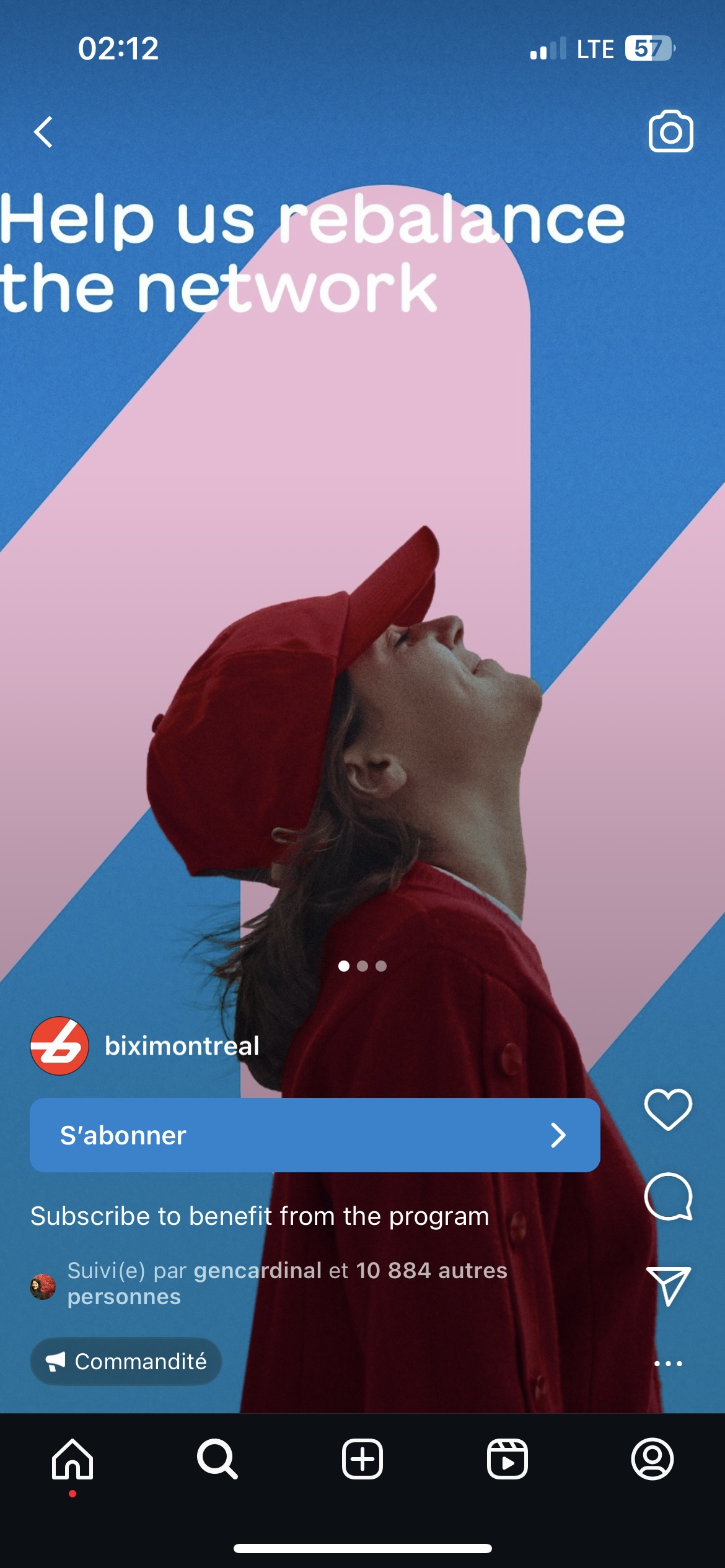The width and height of the screenshot is (725, 1568).
Task: Open the biximontreal profile
Action: [182, 1046]
